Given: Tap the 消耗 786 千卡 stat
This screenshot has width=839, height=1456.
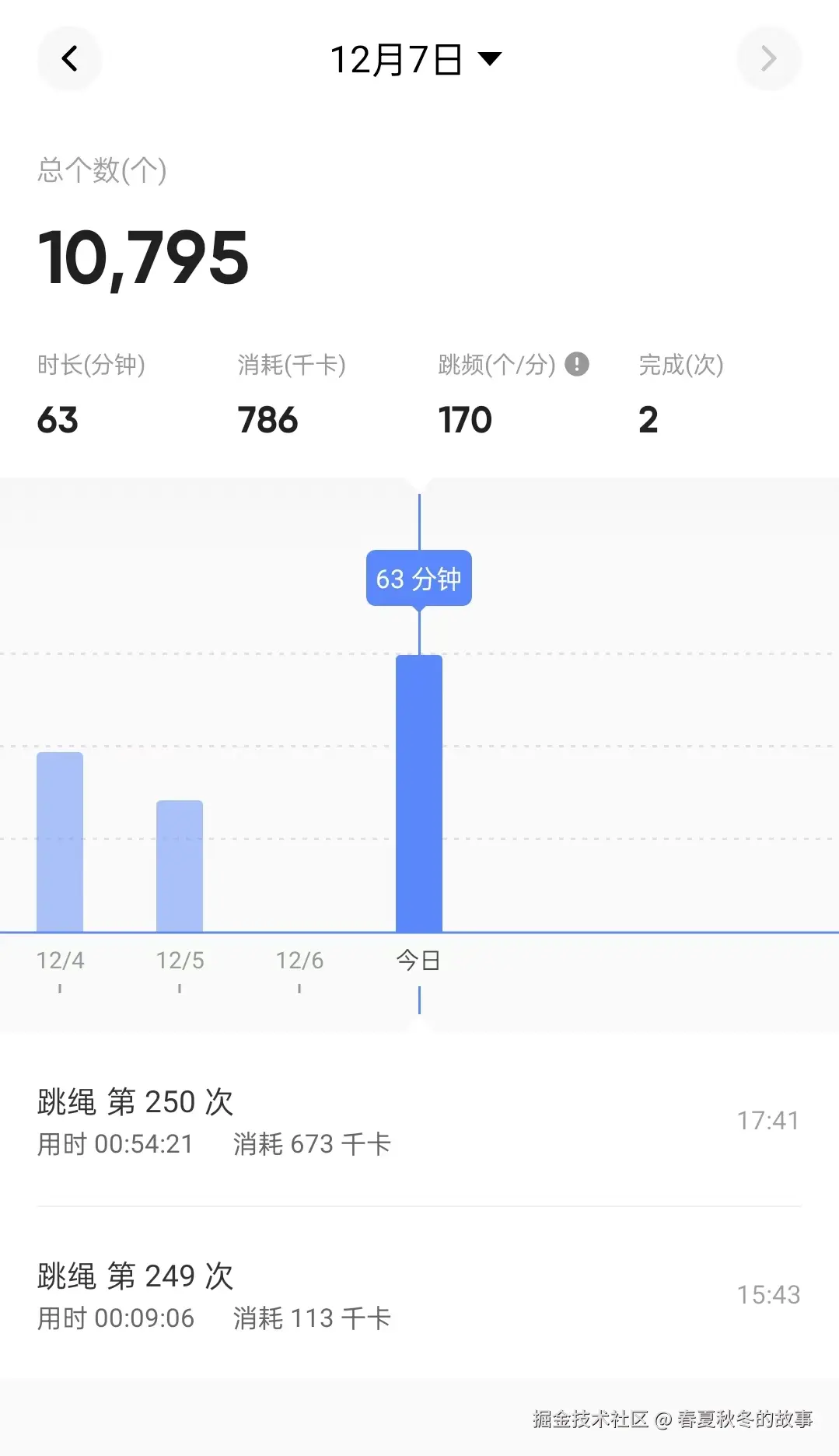Looking at the screenshot, I should coord(268,420).
